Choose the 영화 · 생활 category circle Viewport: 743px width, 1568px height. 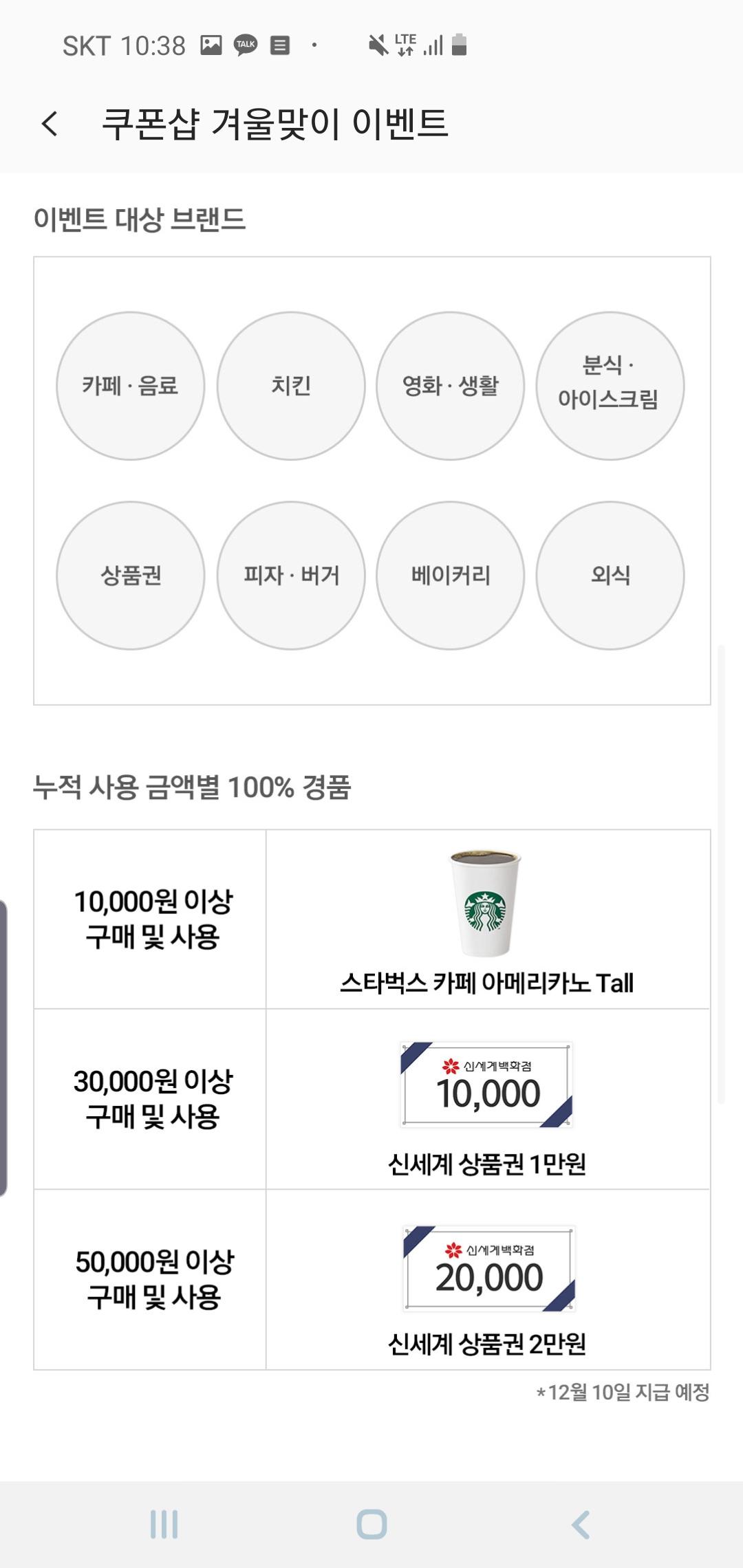[451, 386]
